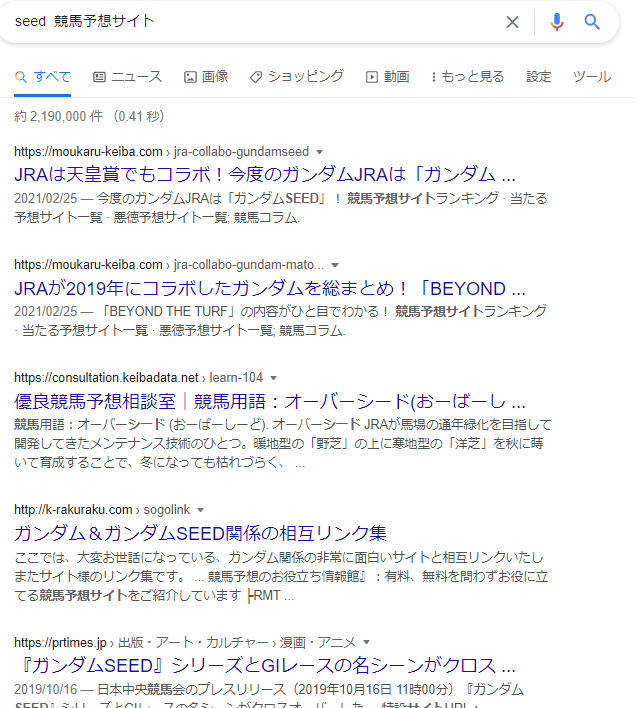
Task: Open result 'JRAが2019年にコラボしたガンダムを総まとめ'
Action: 270,289
